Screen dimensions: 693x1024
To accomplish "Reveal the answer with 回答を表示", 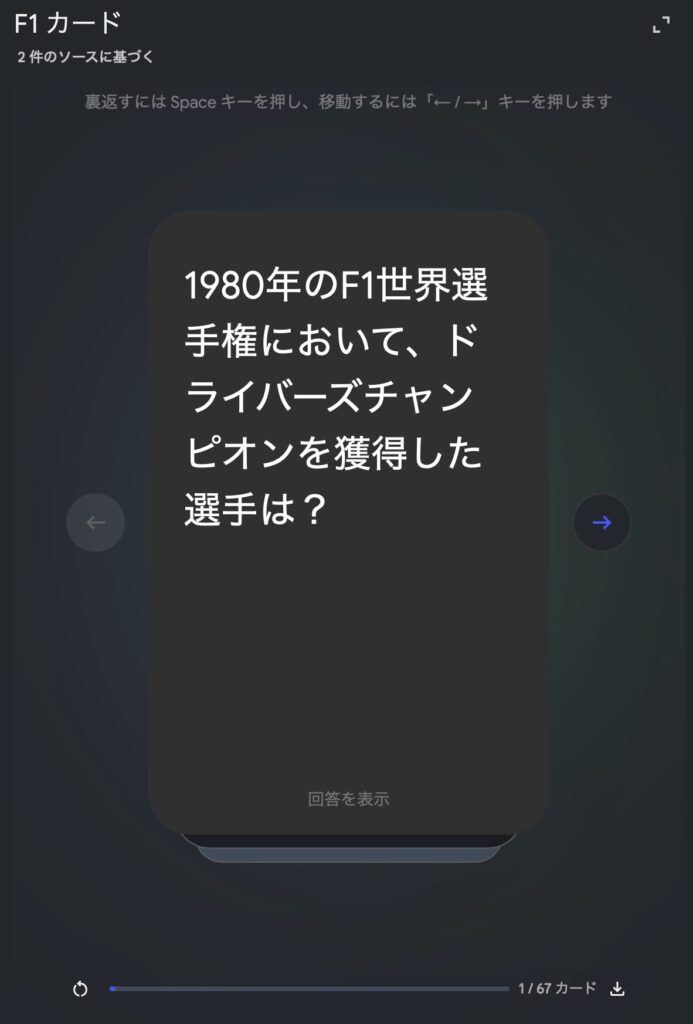I will pos(348,799).
